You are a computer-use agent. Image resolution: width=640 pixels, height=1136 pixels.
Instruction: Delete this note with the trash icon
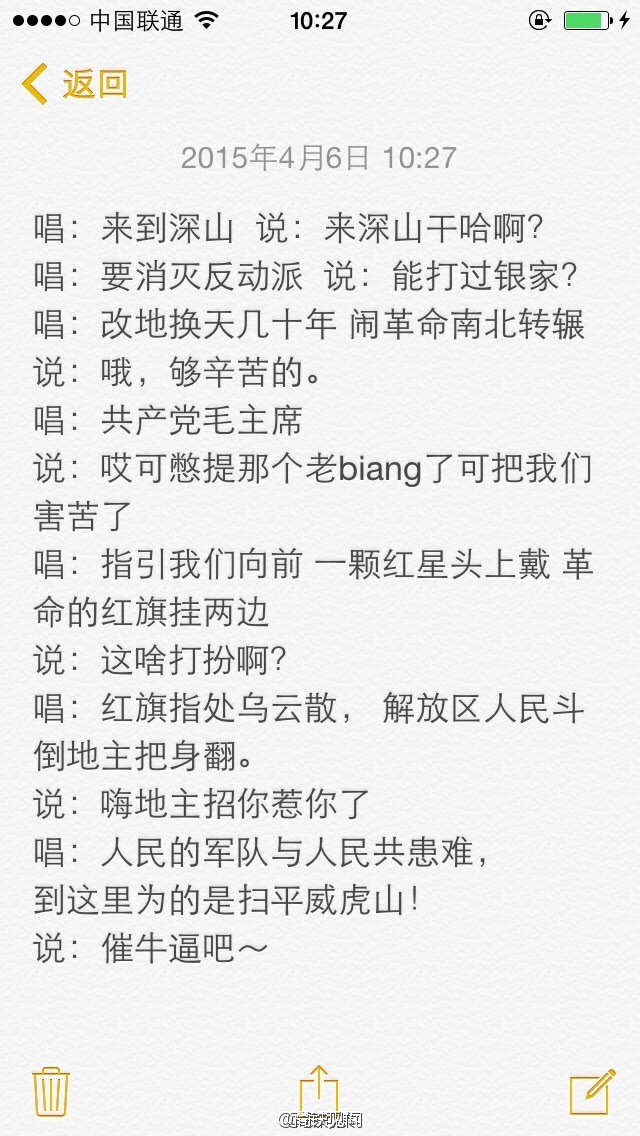50,1090
